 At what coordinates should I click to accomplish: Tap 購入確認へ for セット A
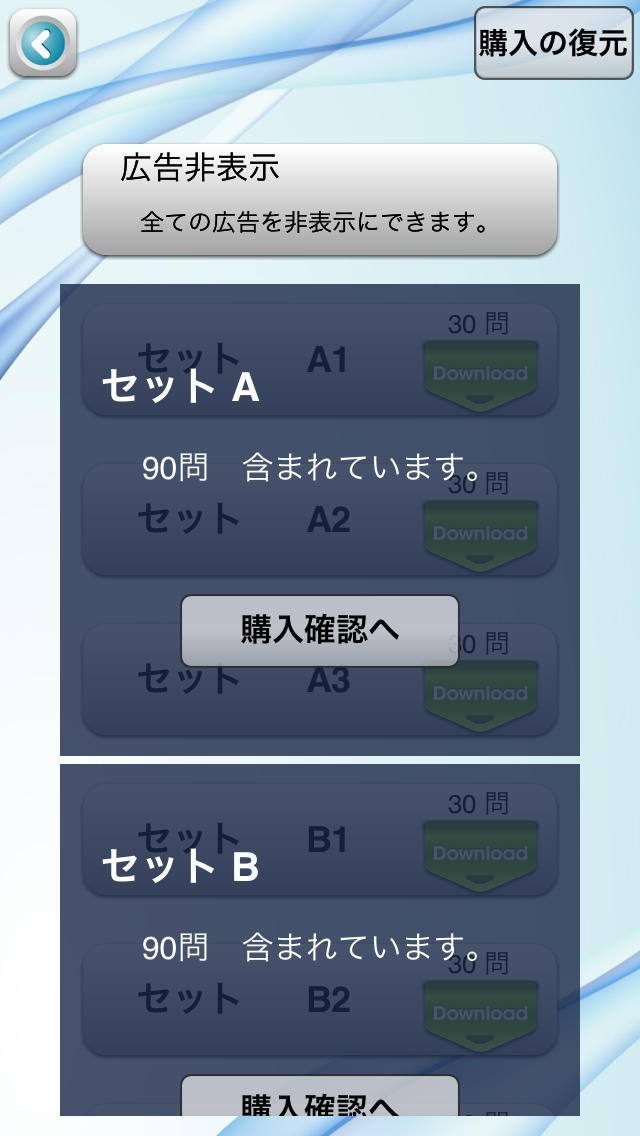click(320, 631)
